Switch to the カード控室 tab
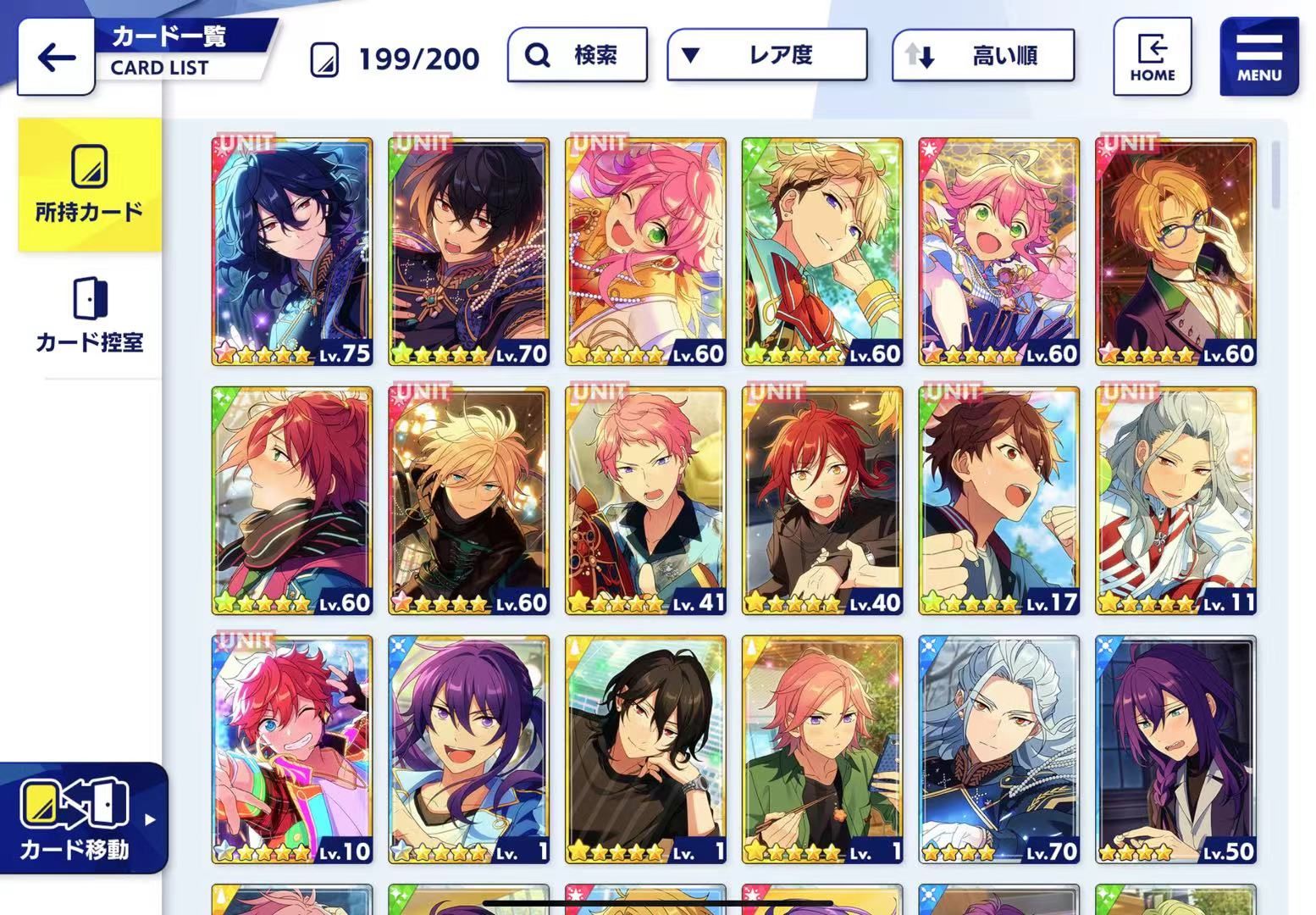 tap(90, 315)
